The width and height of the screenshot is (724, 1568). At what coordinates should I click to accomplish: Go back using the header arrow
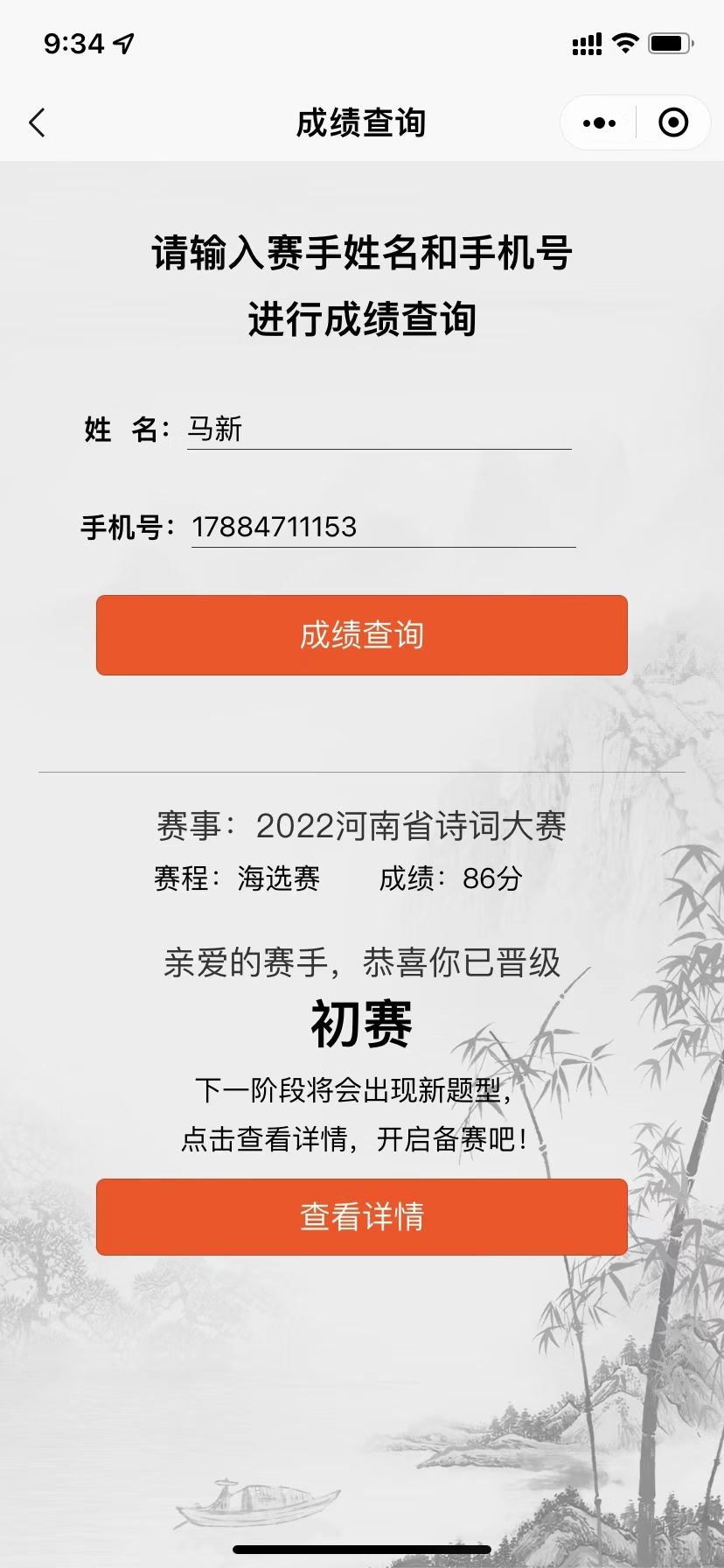click(37, 123)
